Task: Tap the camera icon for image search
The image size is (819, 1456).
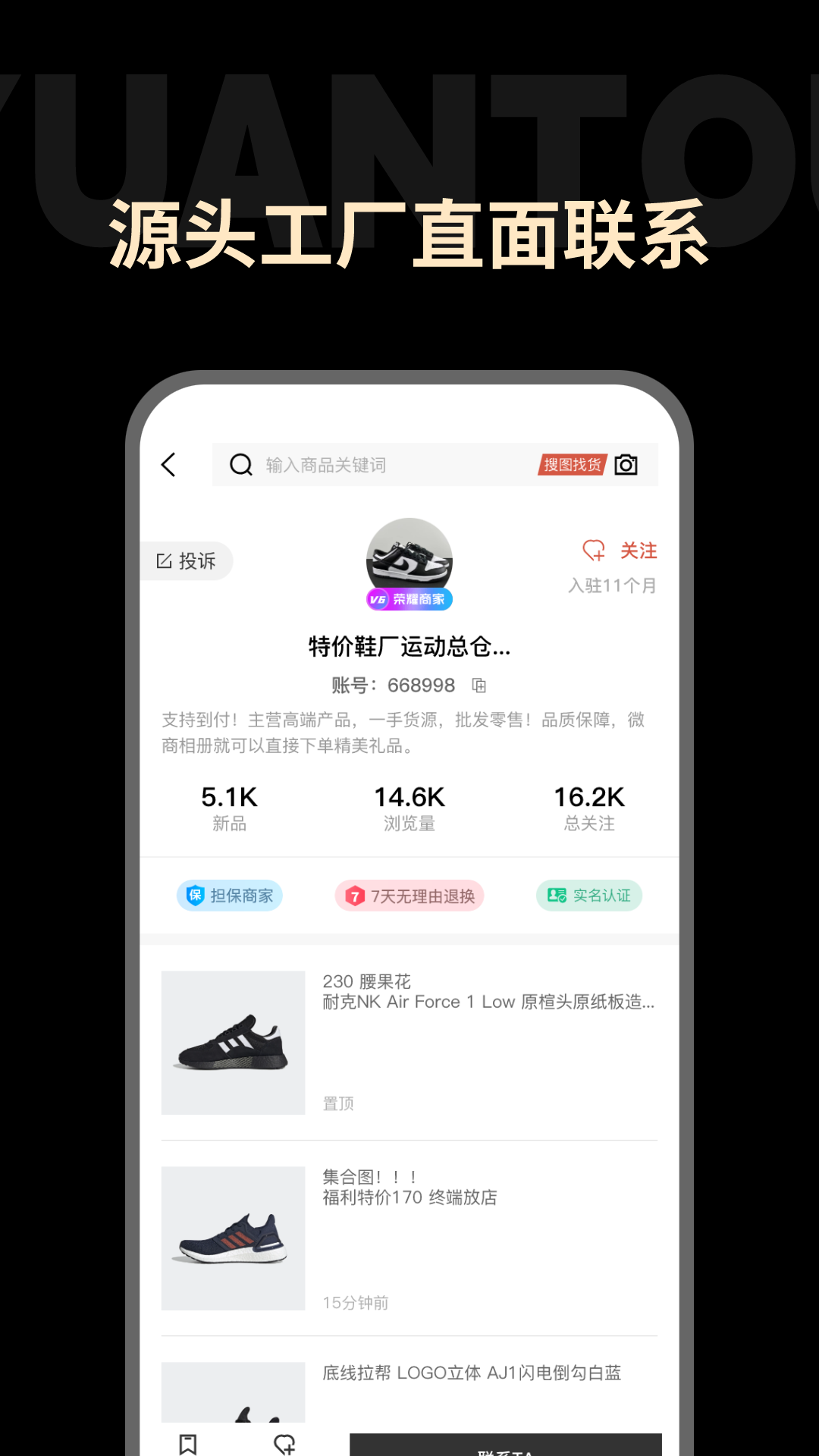Action: 625,465
